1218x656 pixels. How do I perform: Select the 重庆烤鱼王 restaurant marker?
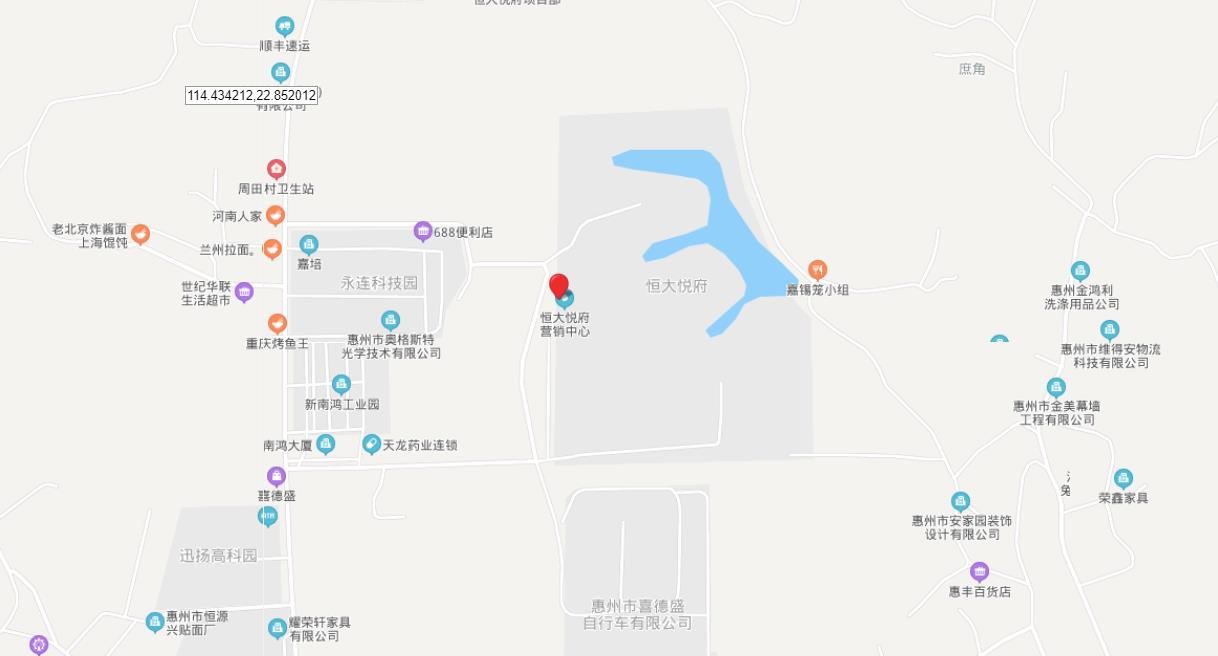point(277,323)
